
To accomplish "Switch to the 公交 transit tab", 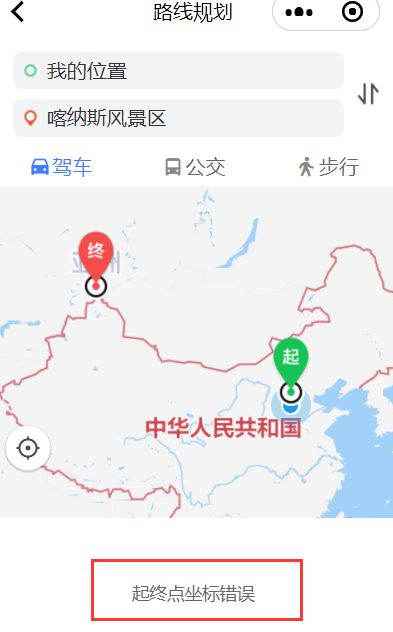I will click(x=195, y=166).
